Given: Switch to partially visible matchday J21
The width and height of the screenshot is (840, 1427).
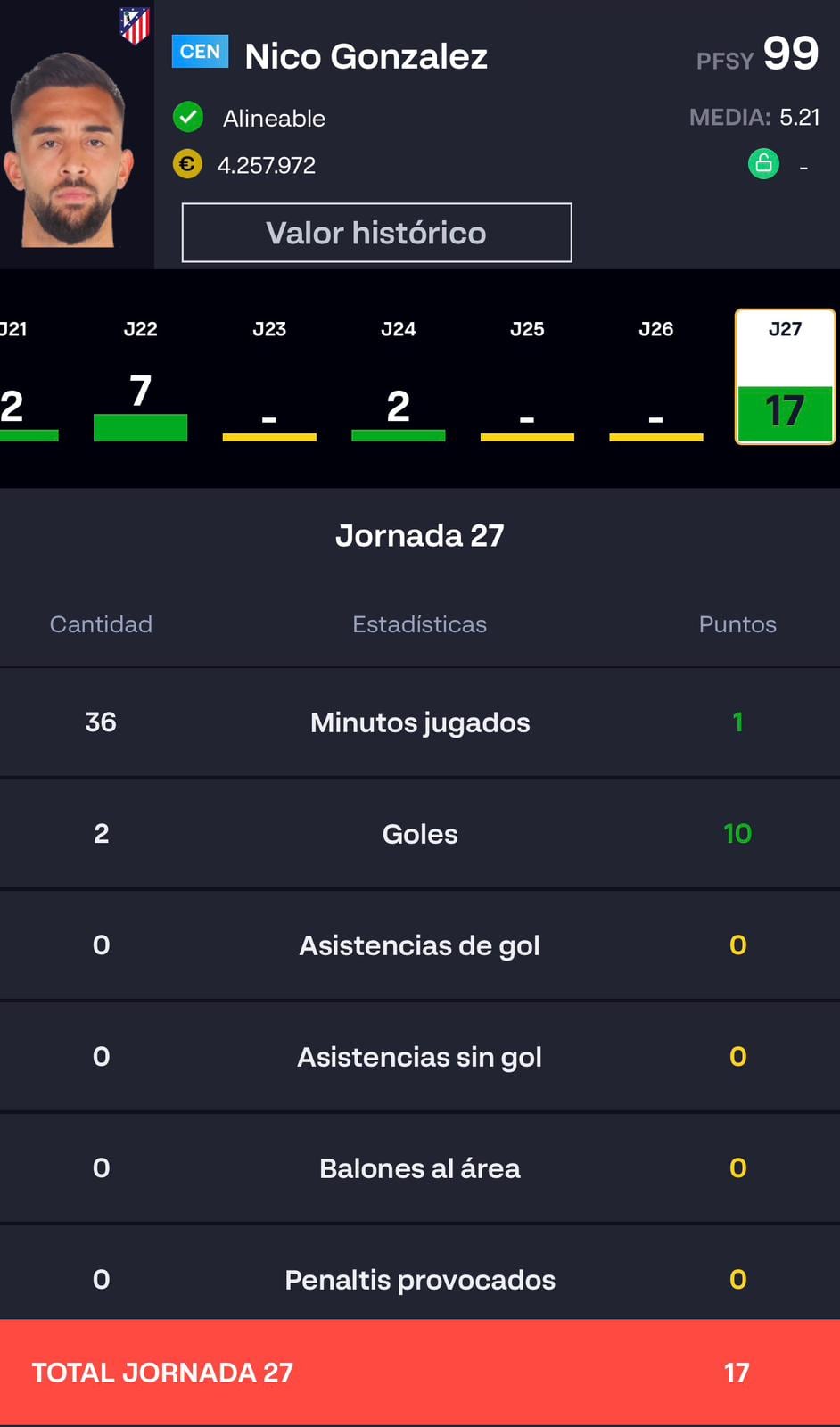Looking at the screenshot, I should coord(20,379).
